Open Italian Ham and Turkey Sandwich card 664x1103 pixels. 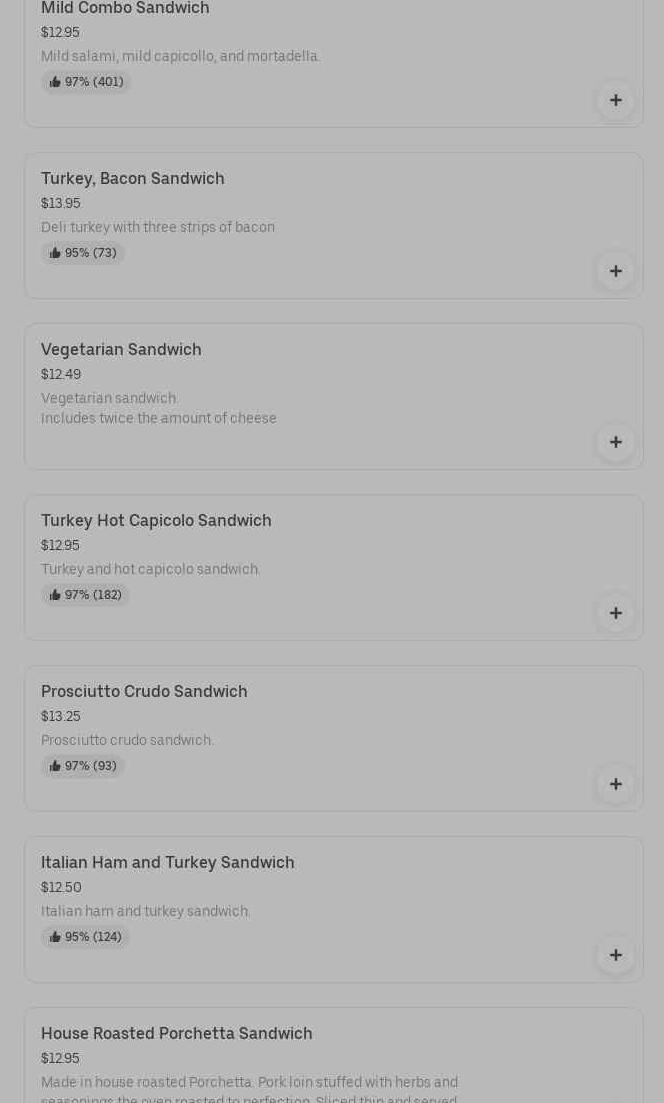click(x=333, y=910)
